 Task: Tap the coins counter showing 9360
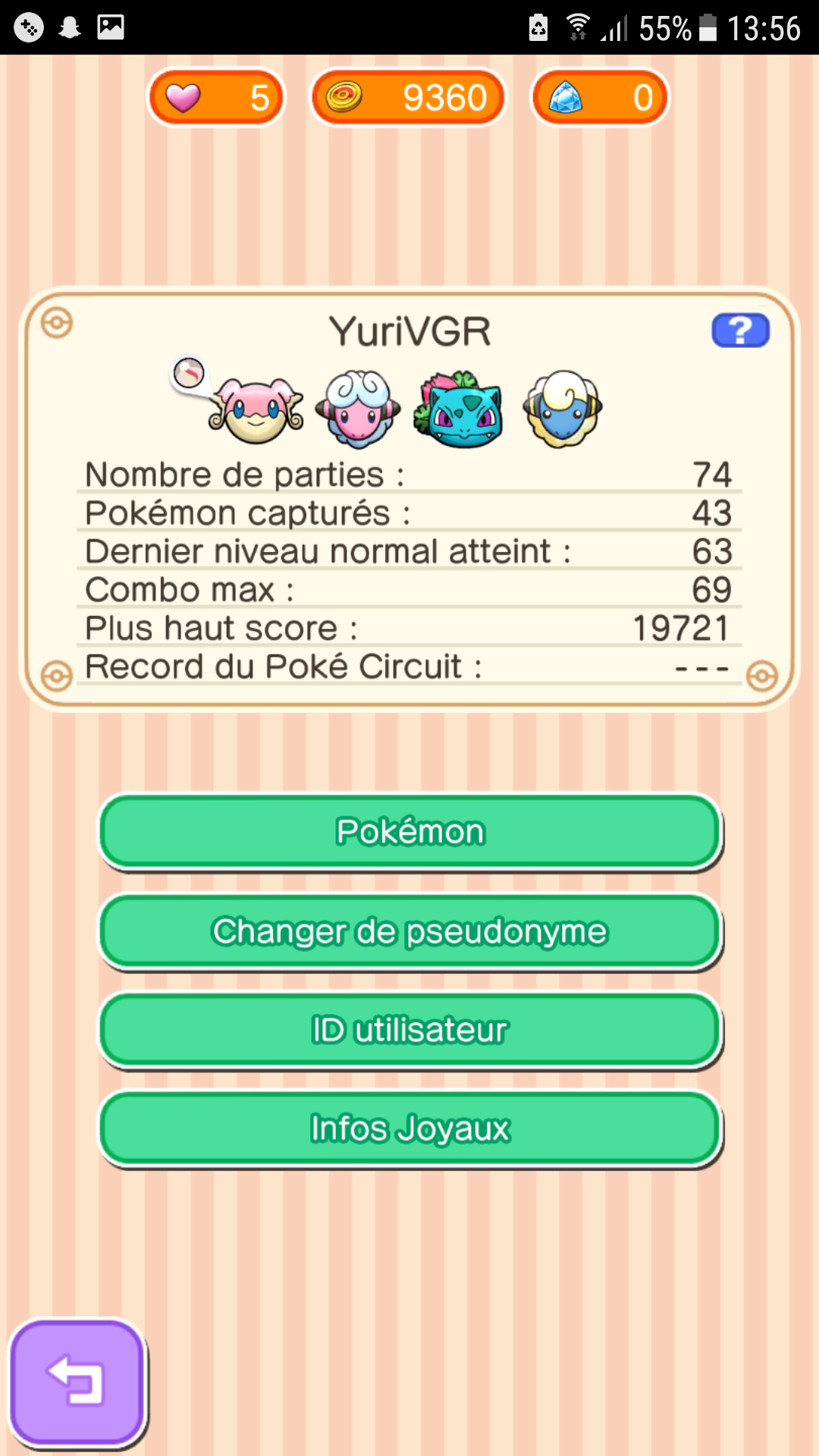pos(408,98)
